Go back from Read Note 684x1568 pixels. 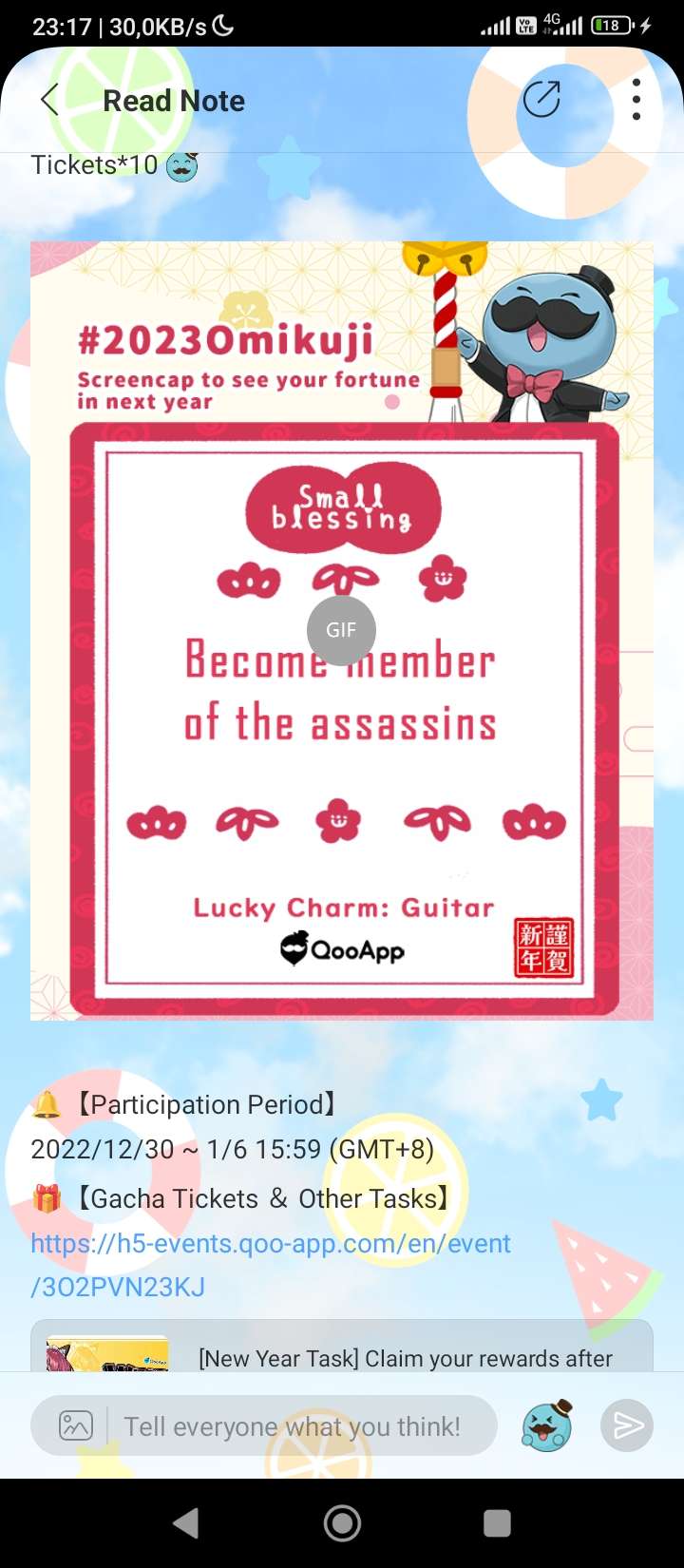[x=50, y=100]
